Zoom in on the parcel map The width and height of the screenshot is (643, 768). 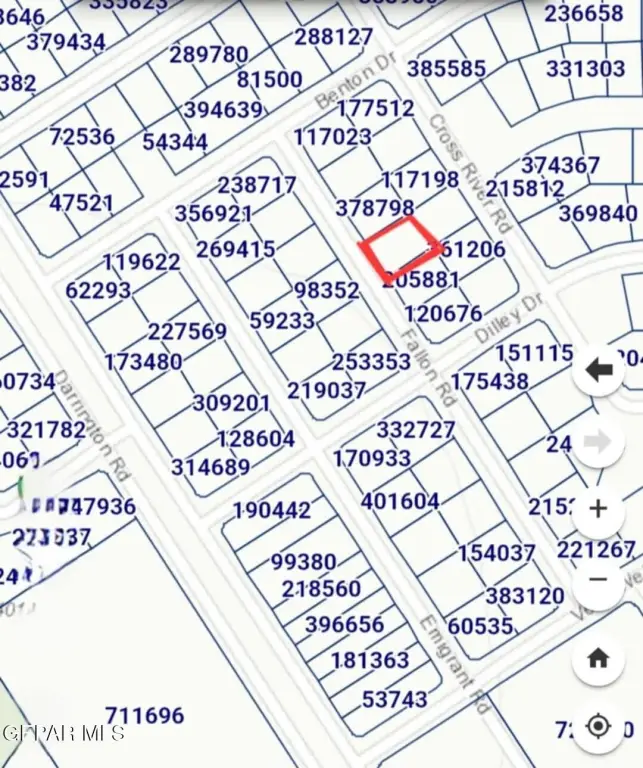598,508
